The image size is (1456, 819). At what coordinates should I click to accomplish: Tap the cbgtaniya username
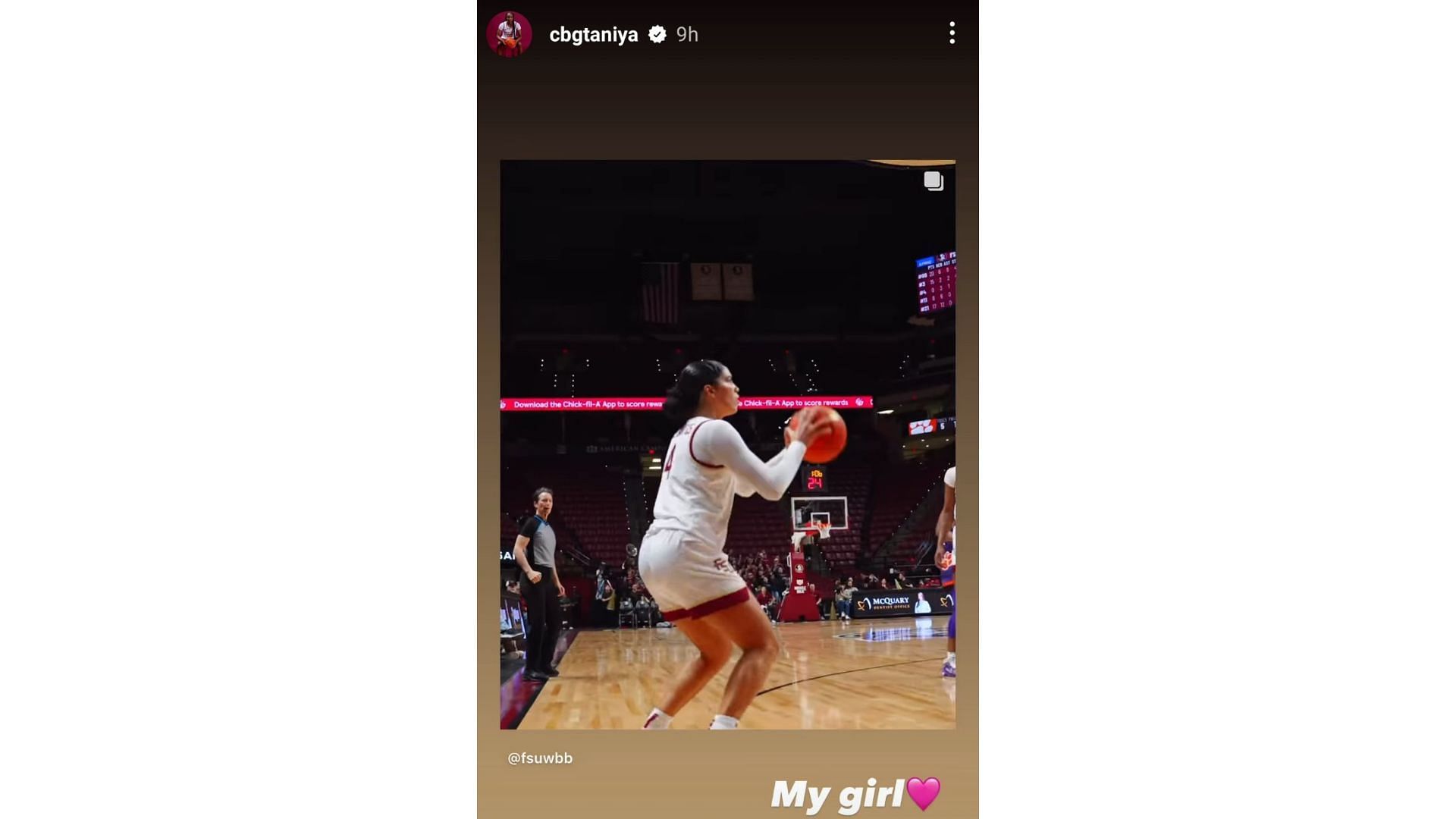pos(593,35)
